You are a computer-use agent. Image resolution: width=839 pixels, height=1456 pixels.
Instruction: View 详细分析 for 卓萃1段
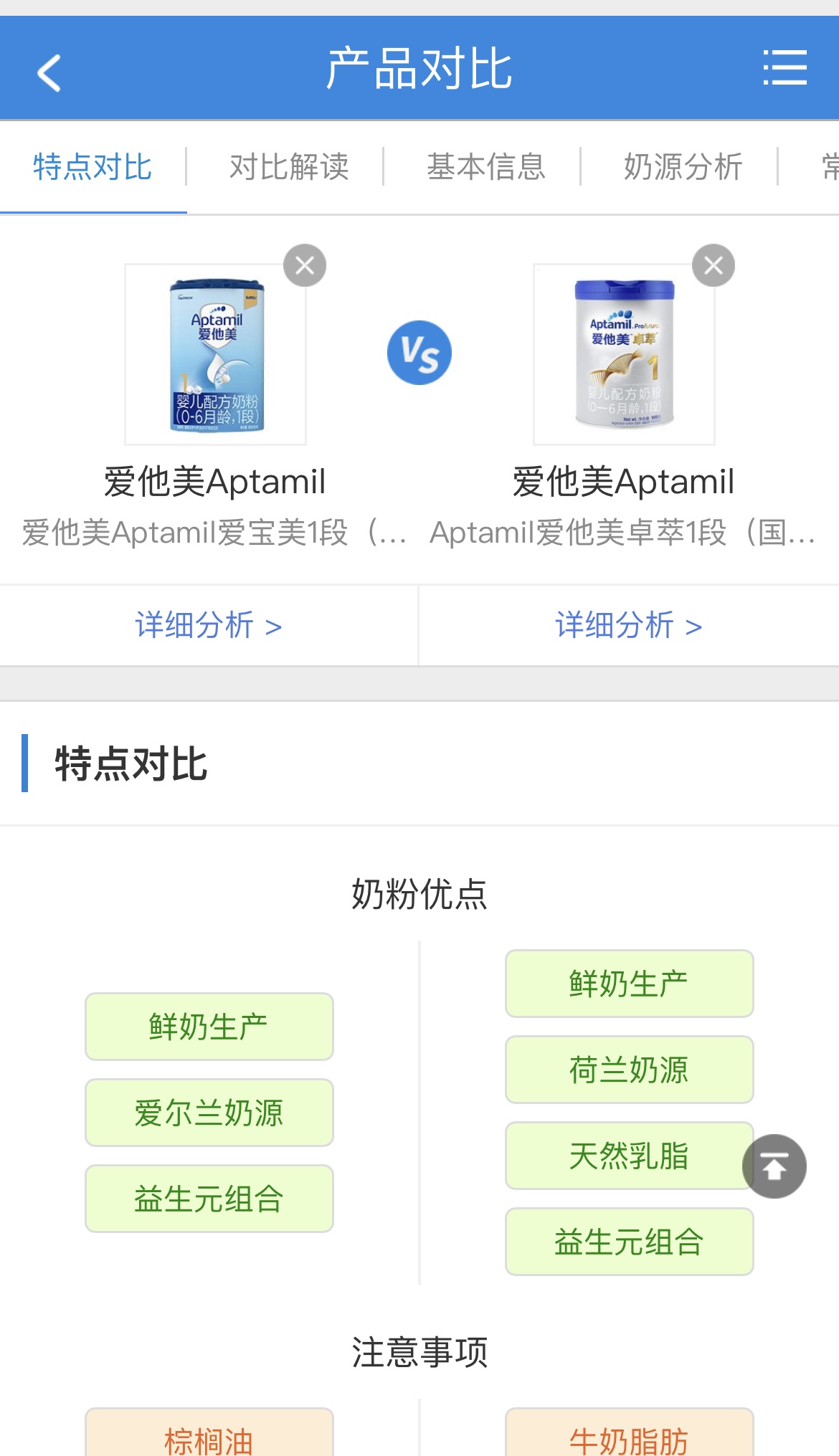click(x=628, y=625)
